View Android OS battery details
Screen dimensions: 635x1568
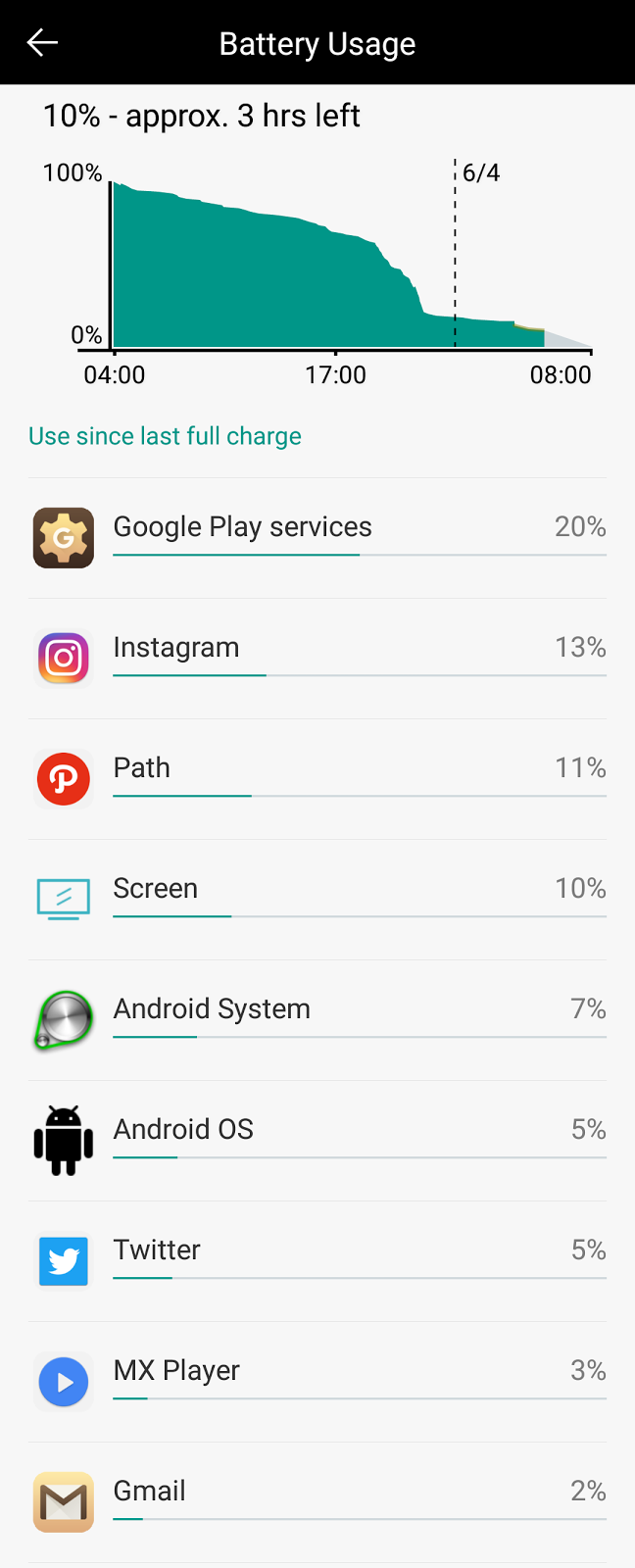pos(317,1140)
